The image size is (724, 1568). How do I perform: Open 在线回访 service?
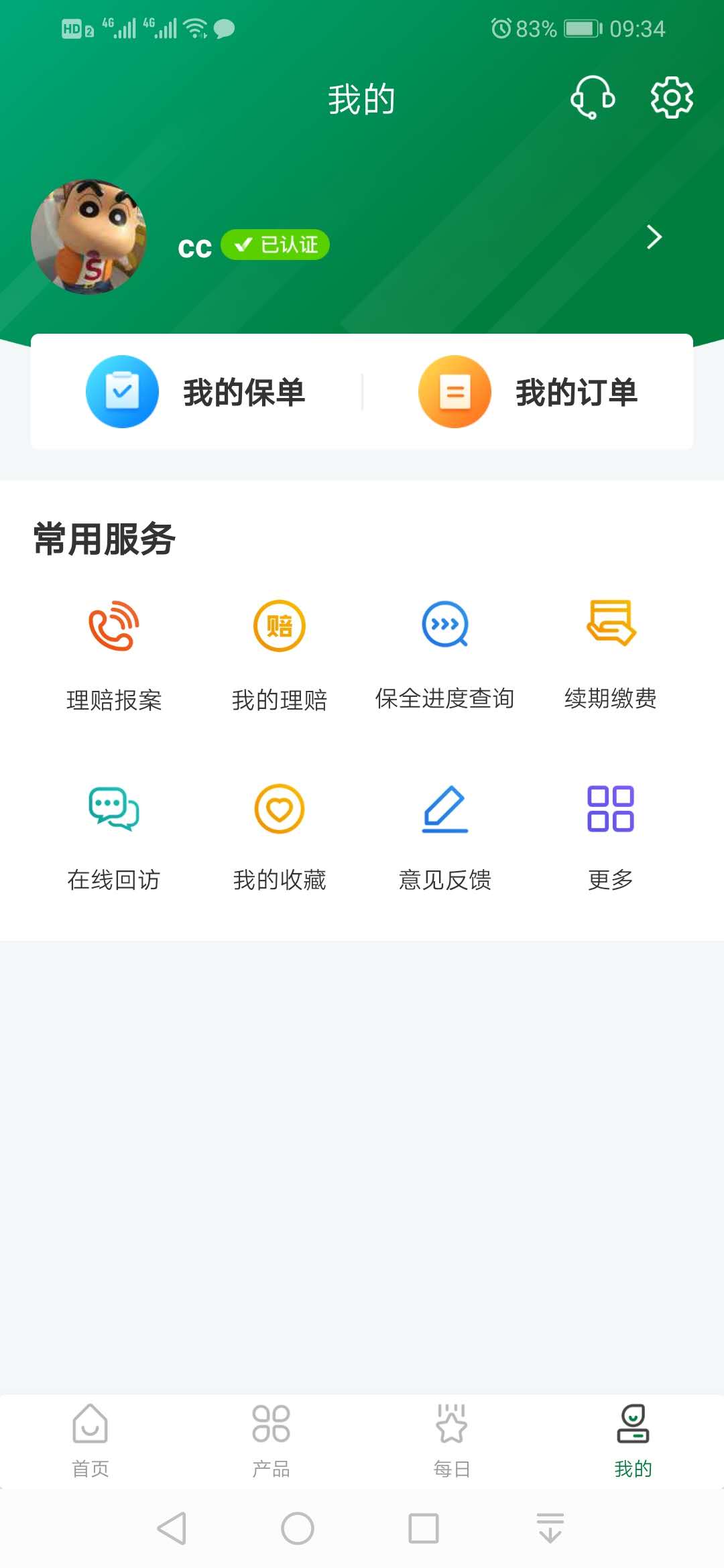point(114,836)
